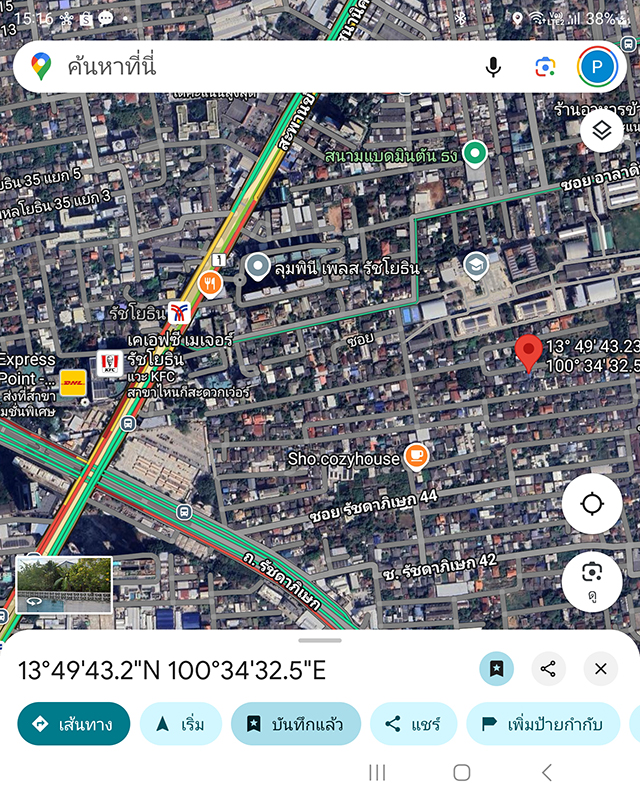The width and height of the screenshot is (640, 799).
Task: Share this location using the round icon
Action: 548,669
